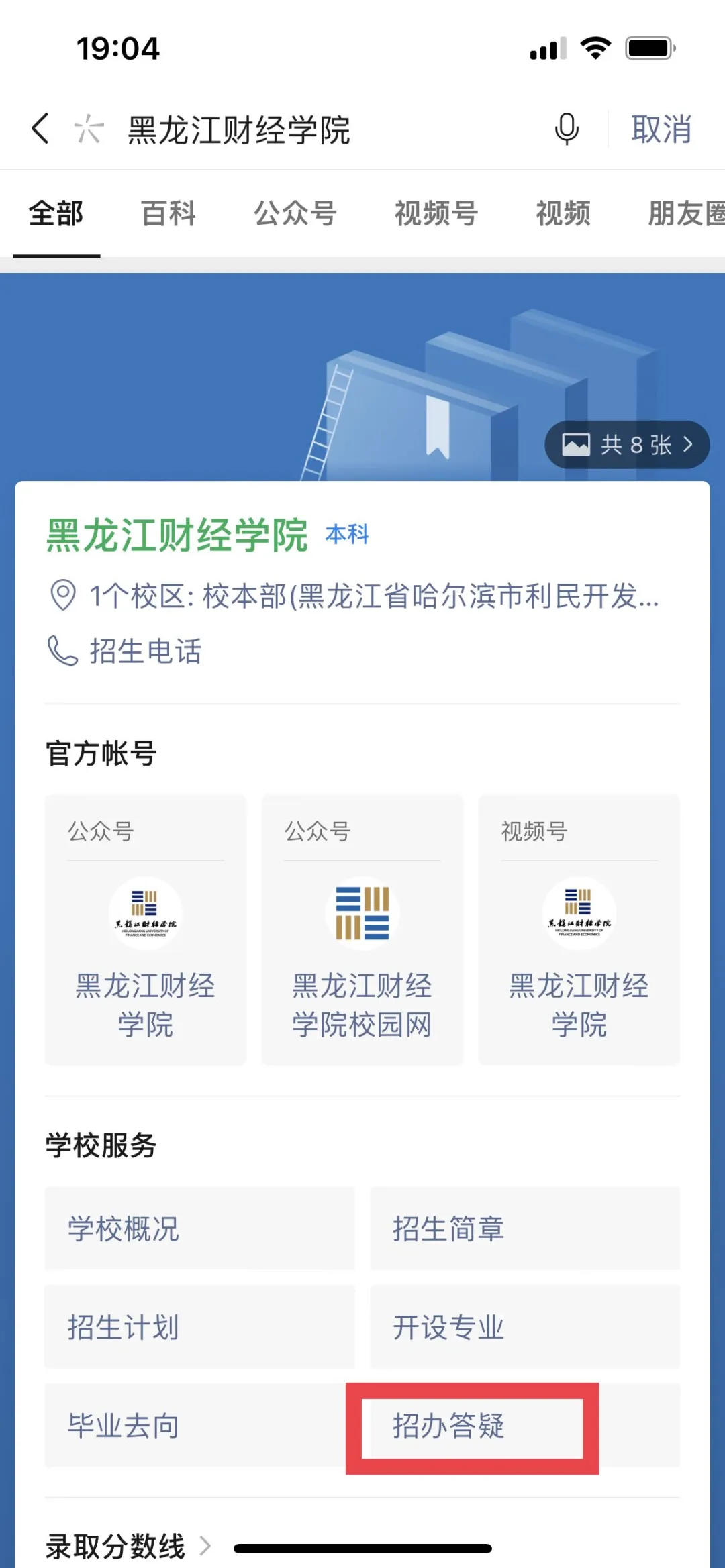This screenshot has width=725, height=1568.
Task: Open the 共 8 张 photo gallery
Action: point(626,444)
